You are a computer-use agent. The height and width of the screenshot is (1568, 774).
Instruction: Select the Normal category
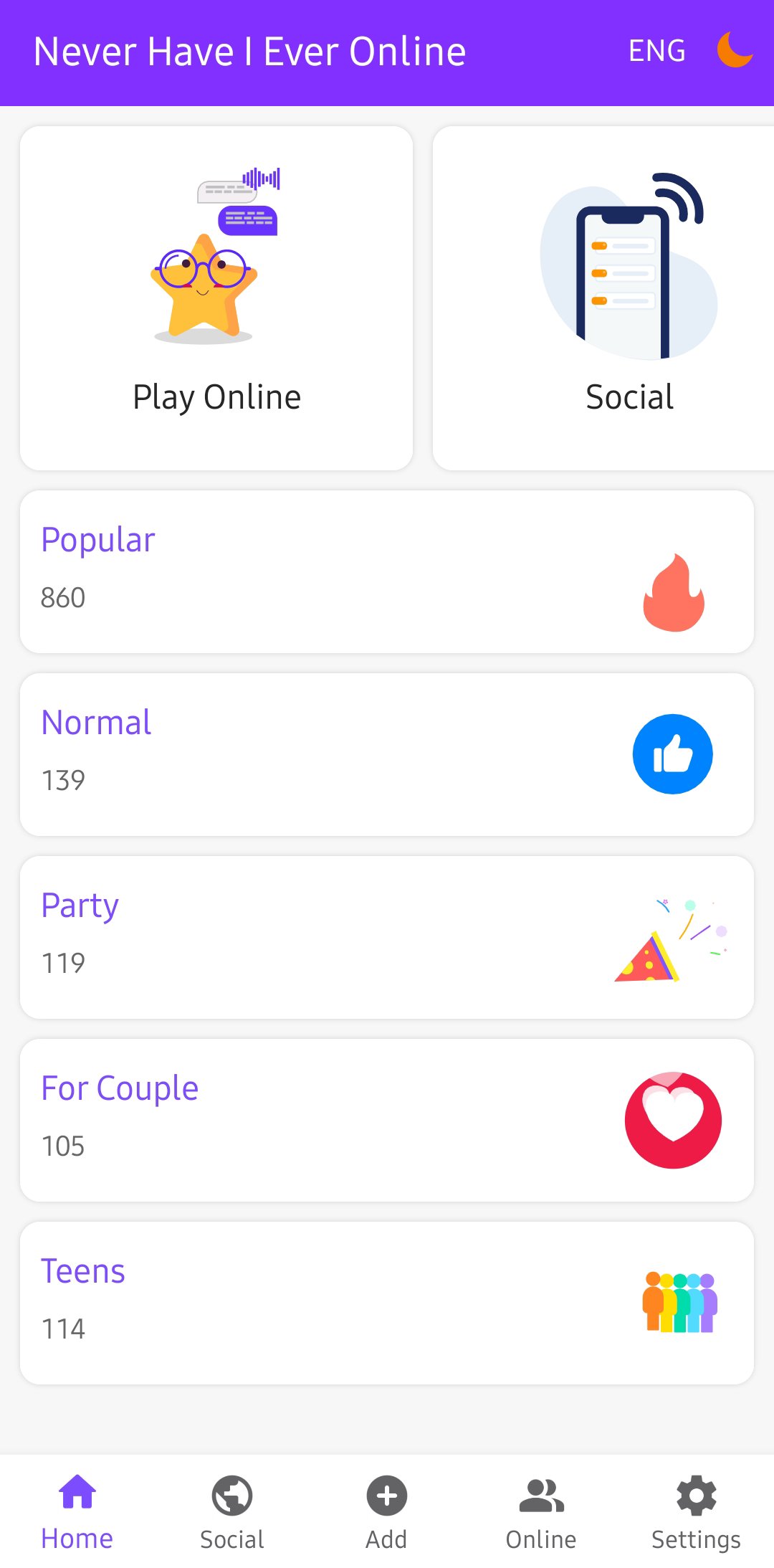[387, 754]
